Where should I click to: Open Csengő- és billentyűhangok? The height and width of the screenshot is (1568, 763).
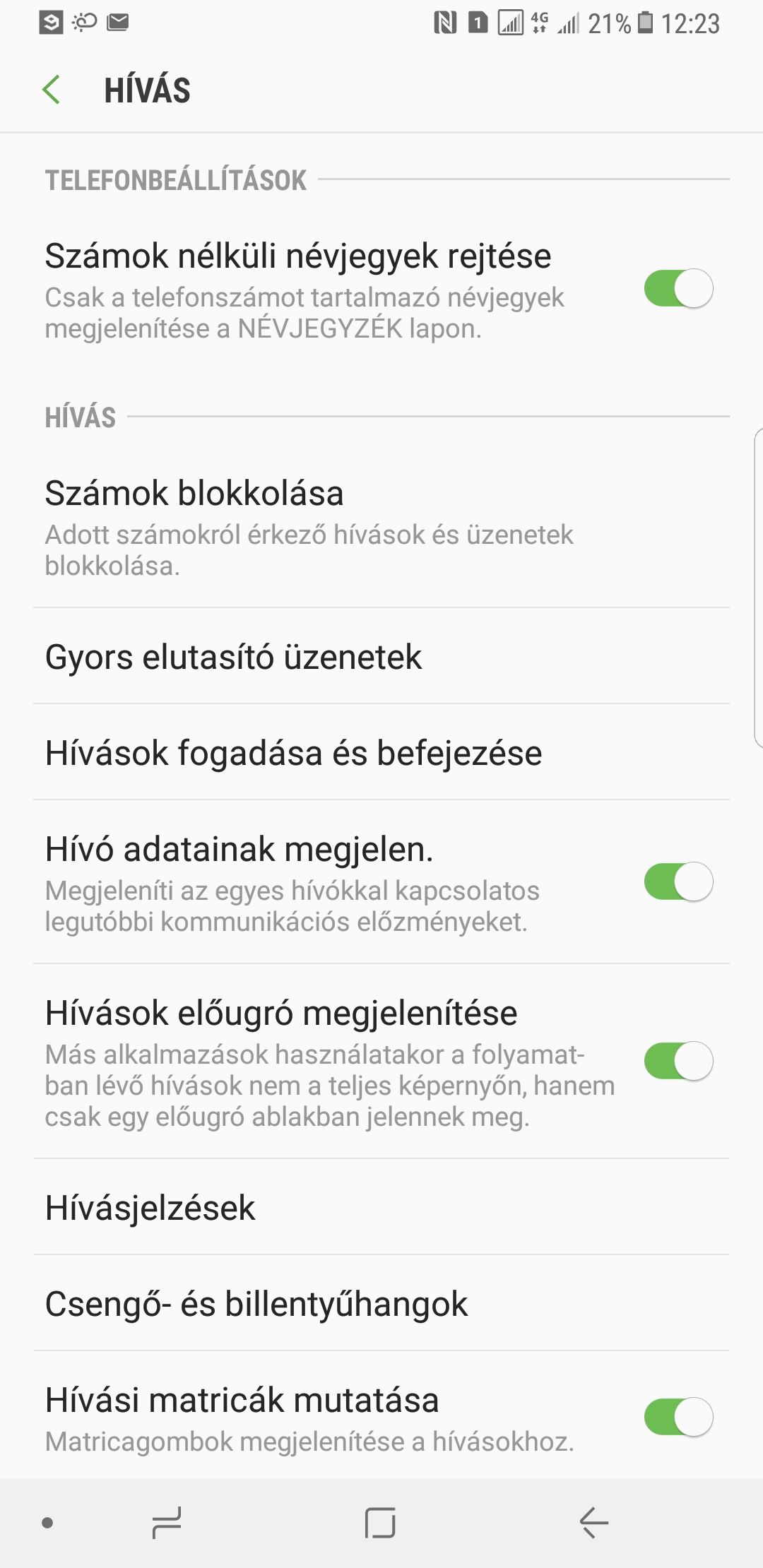coord(381,1304)
